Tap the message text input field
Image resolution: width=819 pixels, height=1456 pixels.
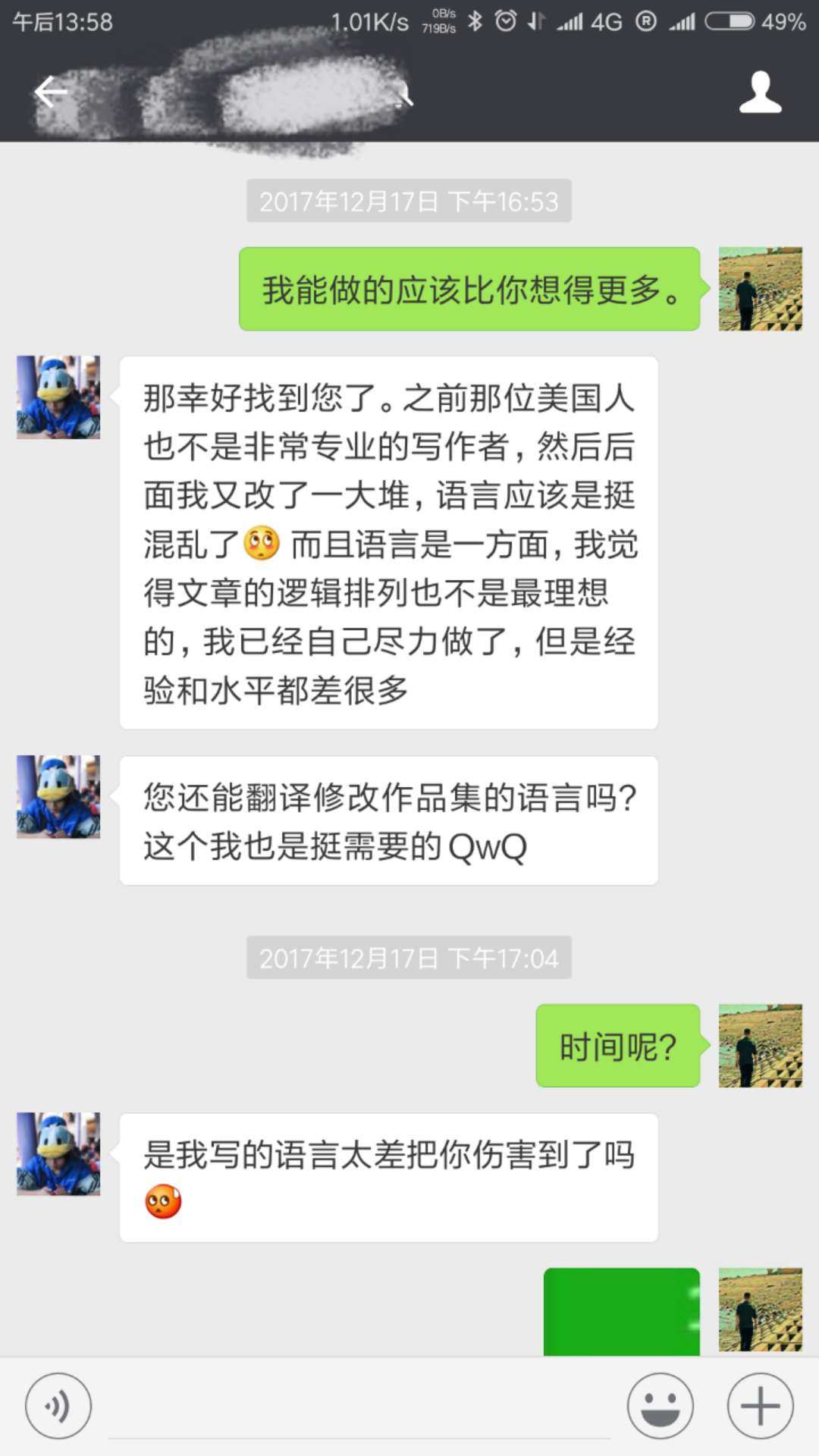[359, 1407]
